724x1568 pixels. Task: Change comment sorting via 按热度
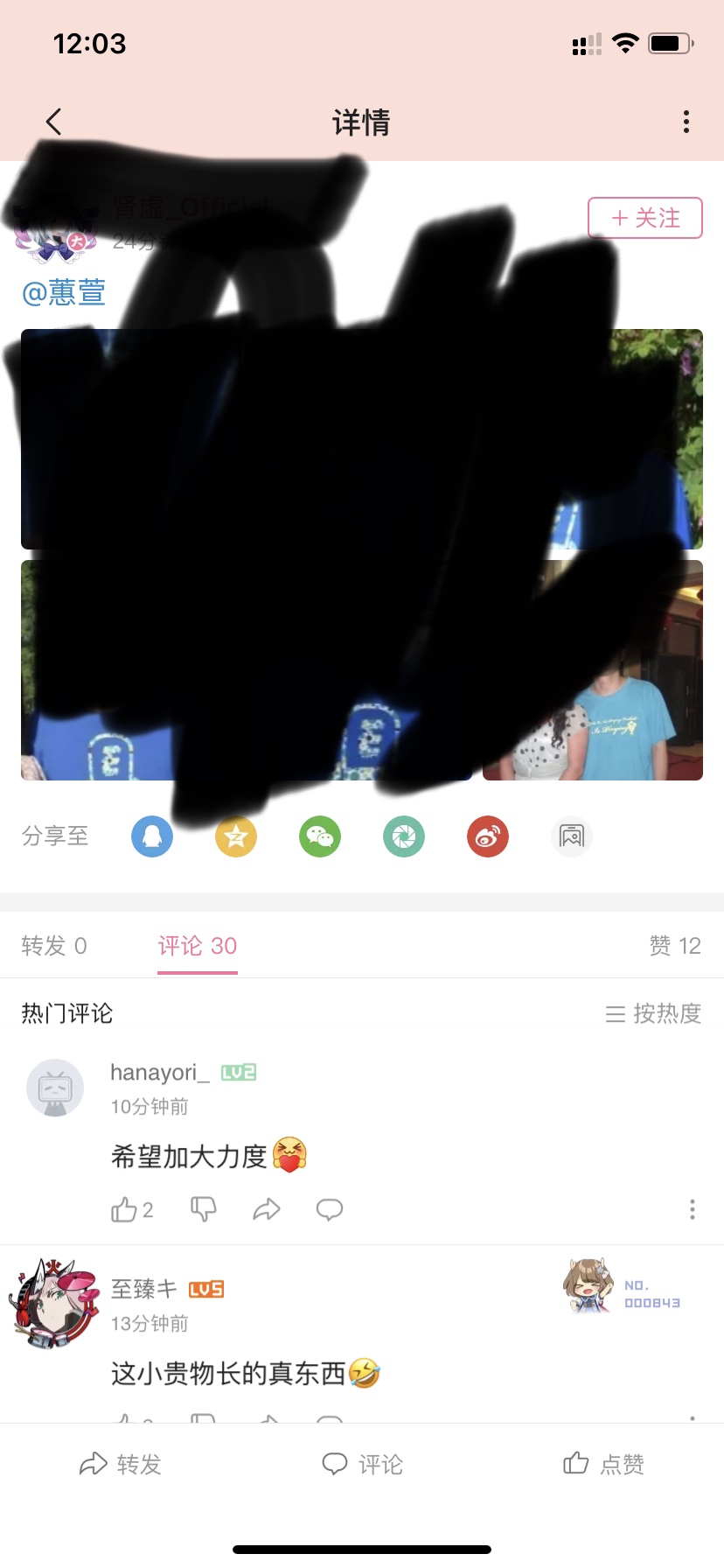click(654, 1013)
